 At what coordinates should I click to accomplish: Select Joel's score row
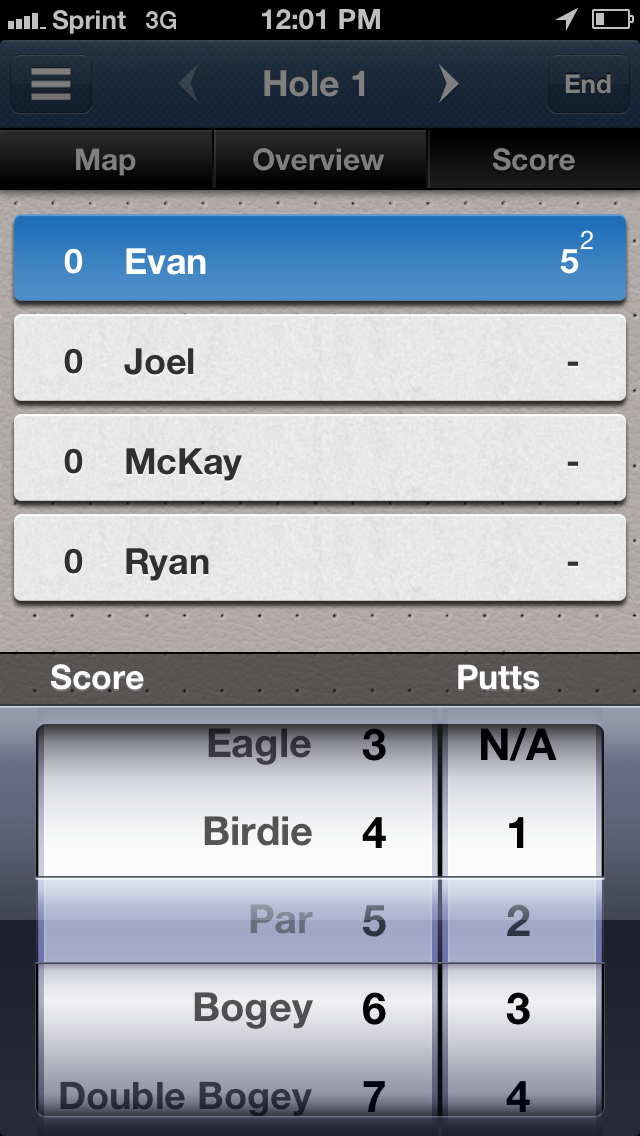320,359
